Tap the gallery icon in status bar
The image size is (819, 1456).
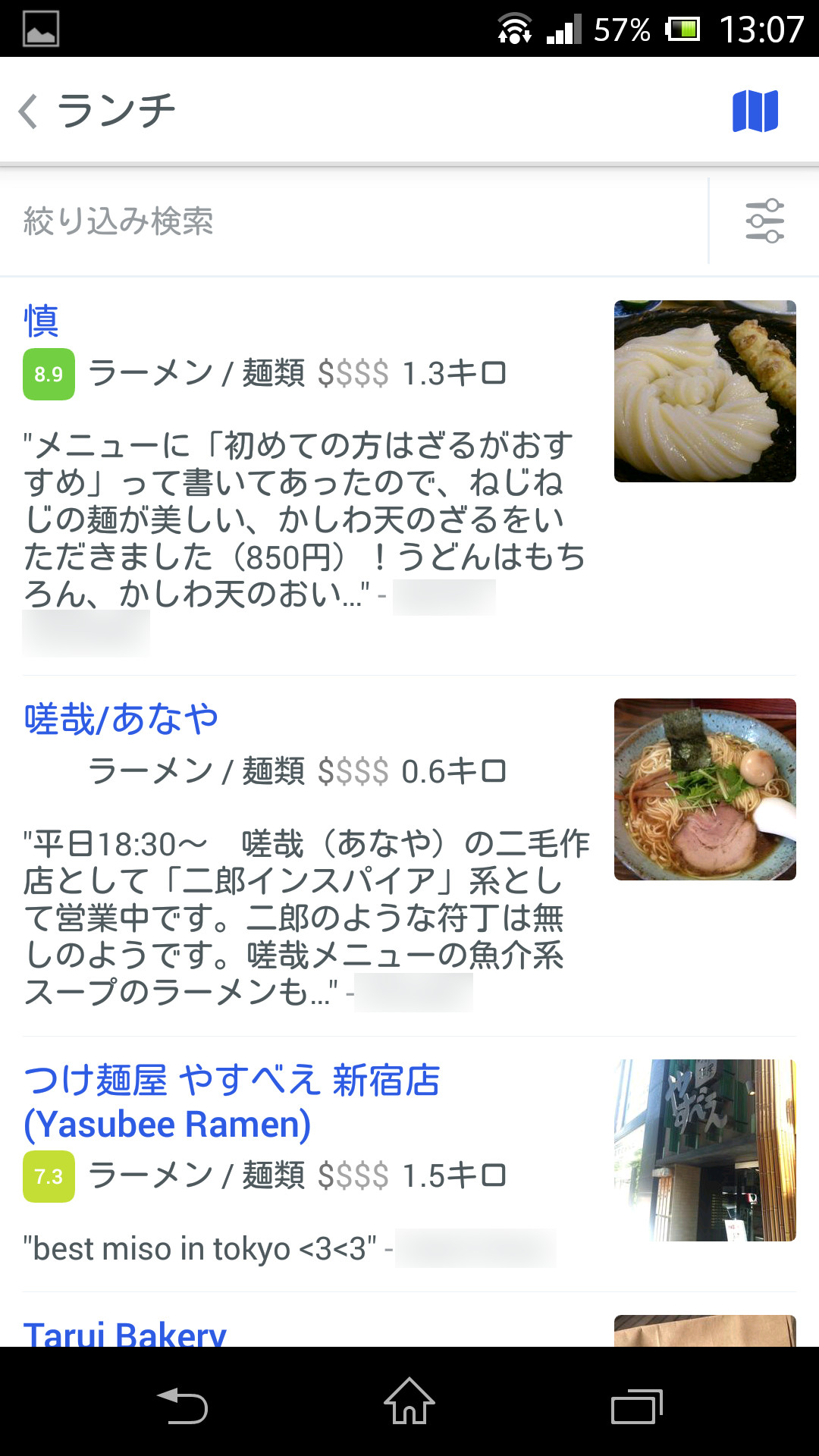point(42,27)
